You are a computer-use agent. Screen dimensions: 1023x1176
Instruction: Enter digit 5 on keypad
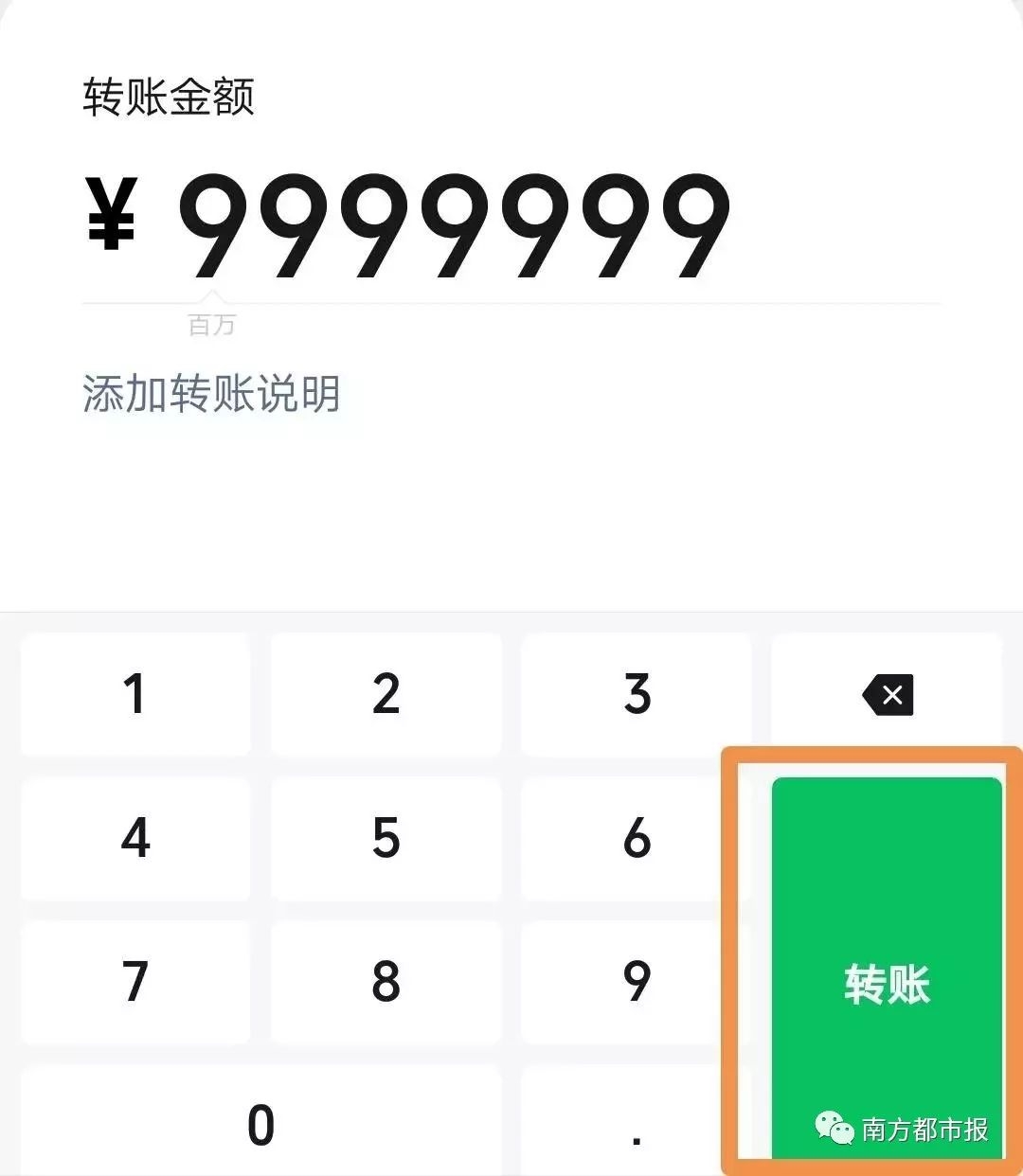click(386, 839)
